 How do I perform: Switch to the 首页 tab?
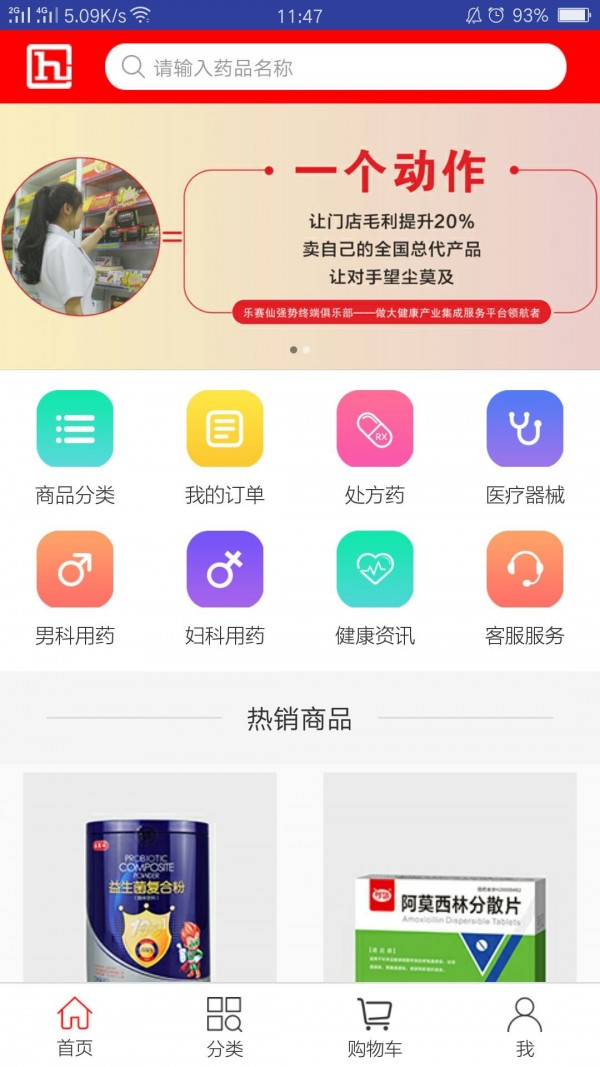click(75, 1026)
